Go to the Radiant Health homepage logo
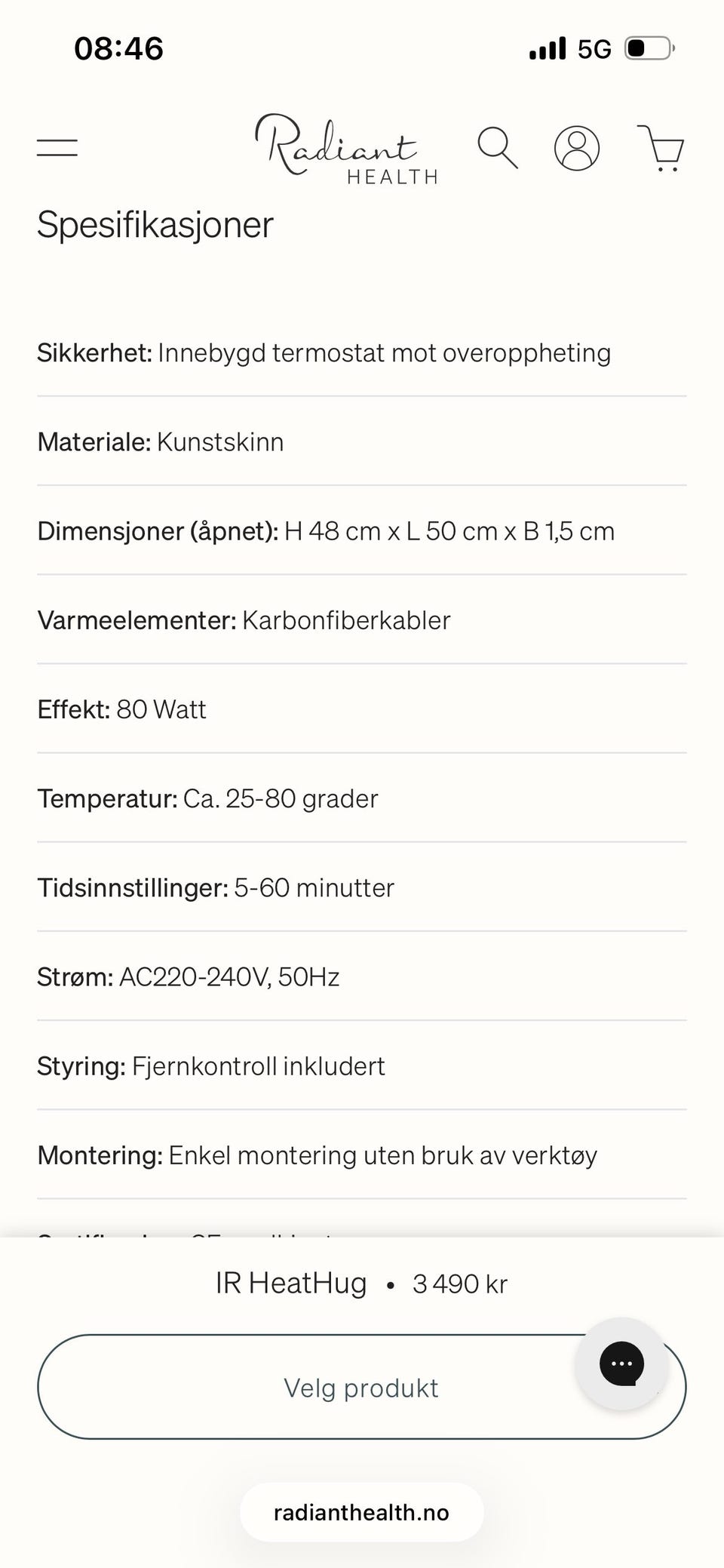The width and height of the screenshot is (724, 1568). click(x=345, y=149)
